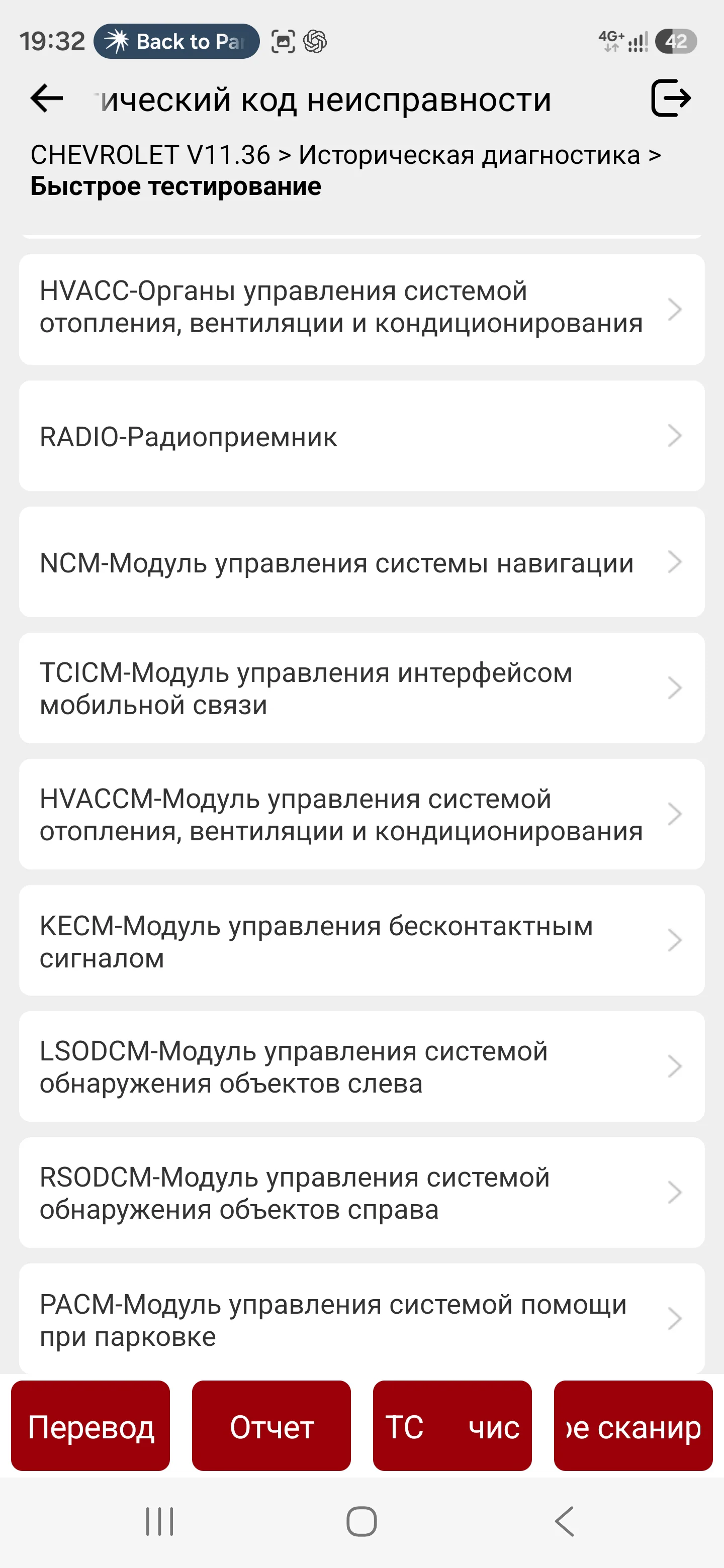Tap the button ending in сканир
The height and width of the screenshot is (1568, 724).
tap(633, 1426)
